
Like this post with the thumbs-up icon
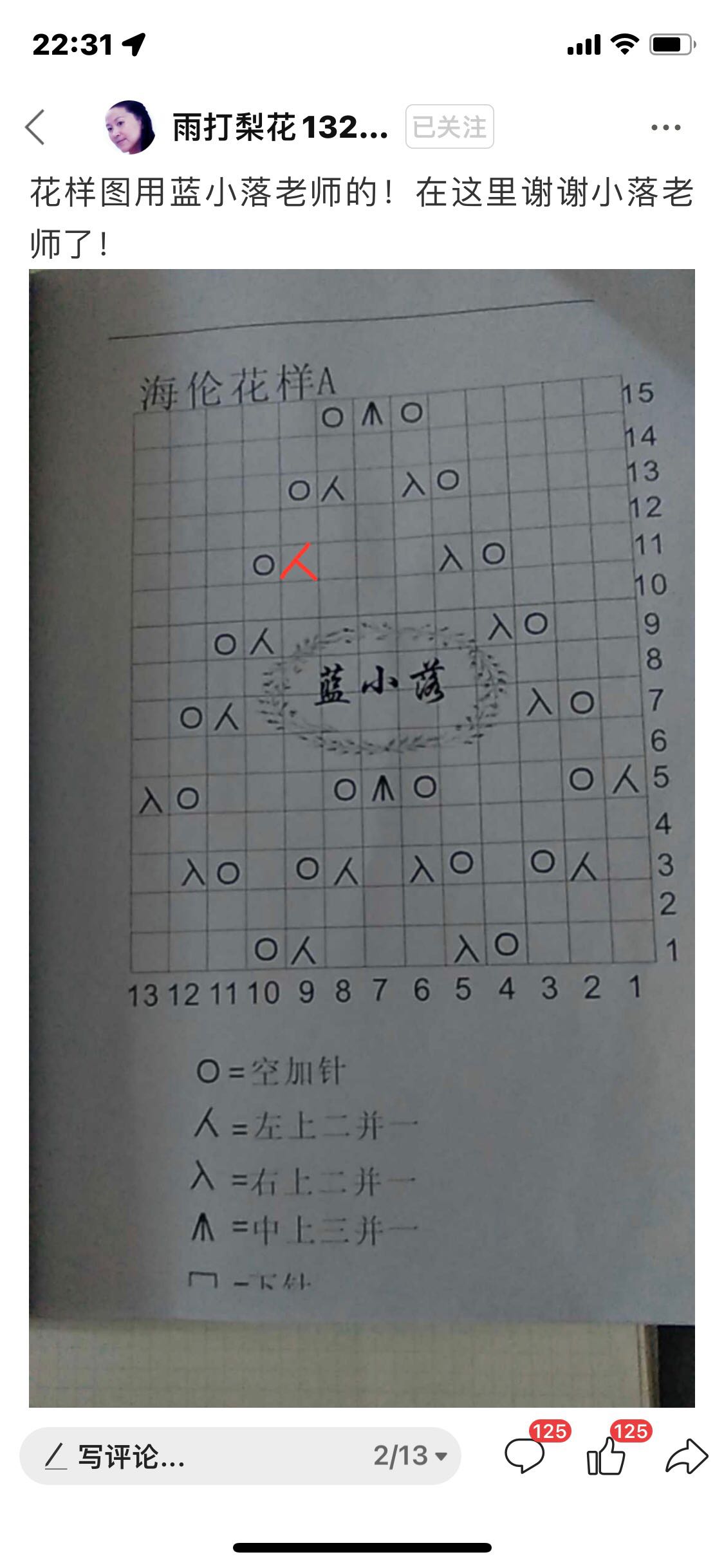(606, 1456)
